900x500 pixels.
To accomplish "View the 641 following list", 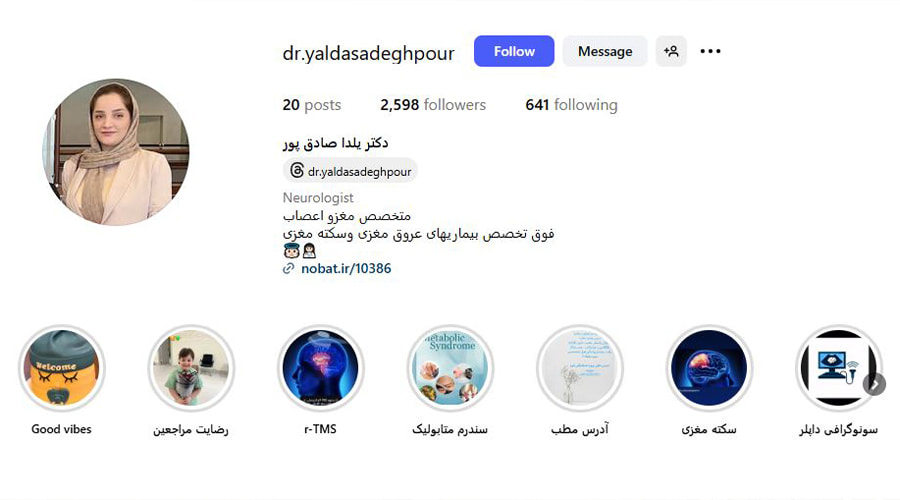I will (571, 105).
